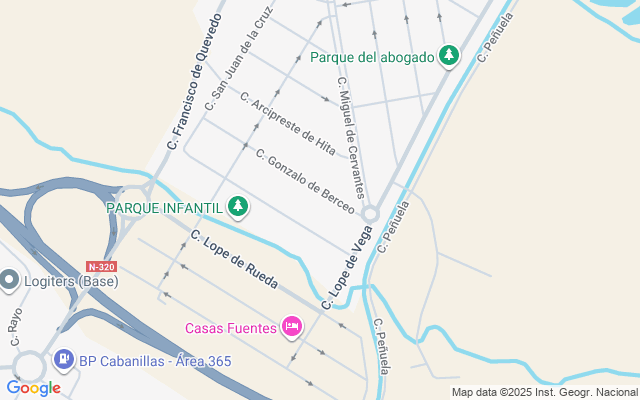Select the PARQUE INFANTIL map pin

click(238, 207)
